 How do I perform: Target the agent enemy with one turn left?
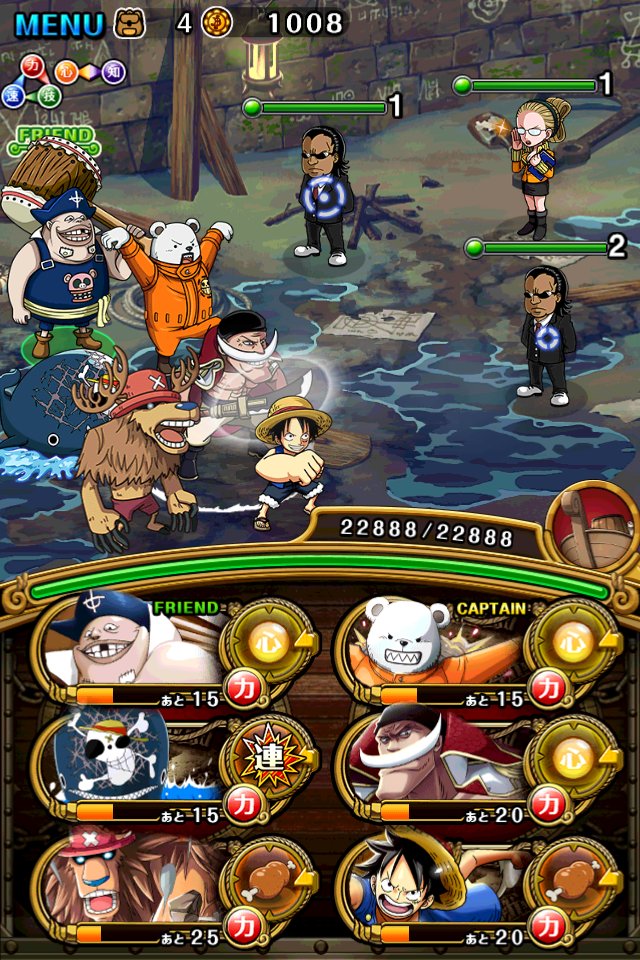click(x=324, y=195)
